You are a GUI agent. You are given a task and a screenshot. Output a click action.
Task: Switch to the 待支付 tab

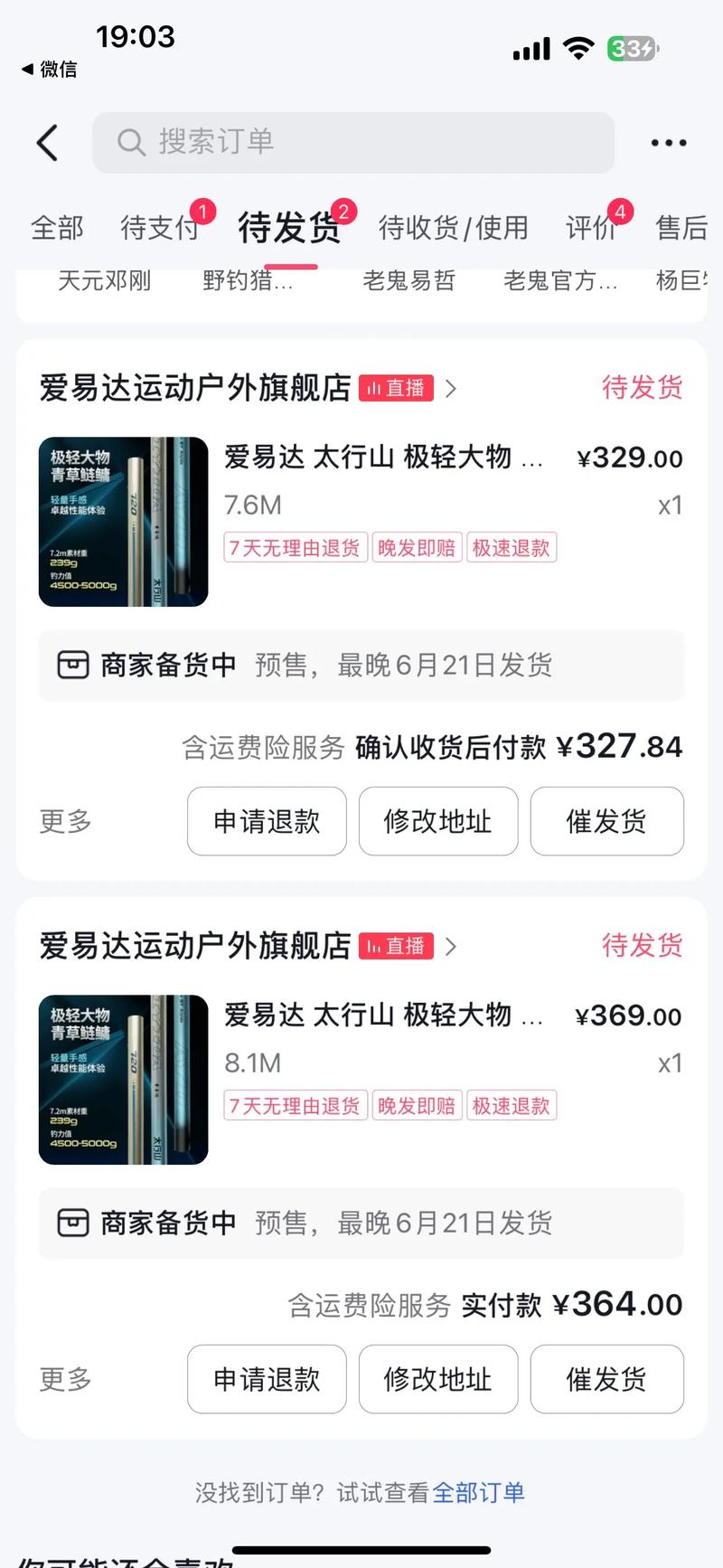(x=160, y=228)
